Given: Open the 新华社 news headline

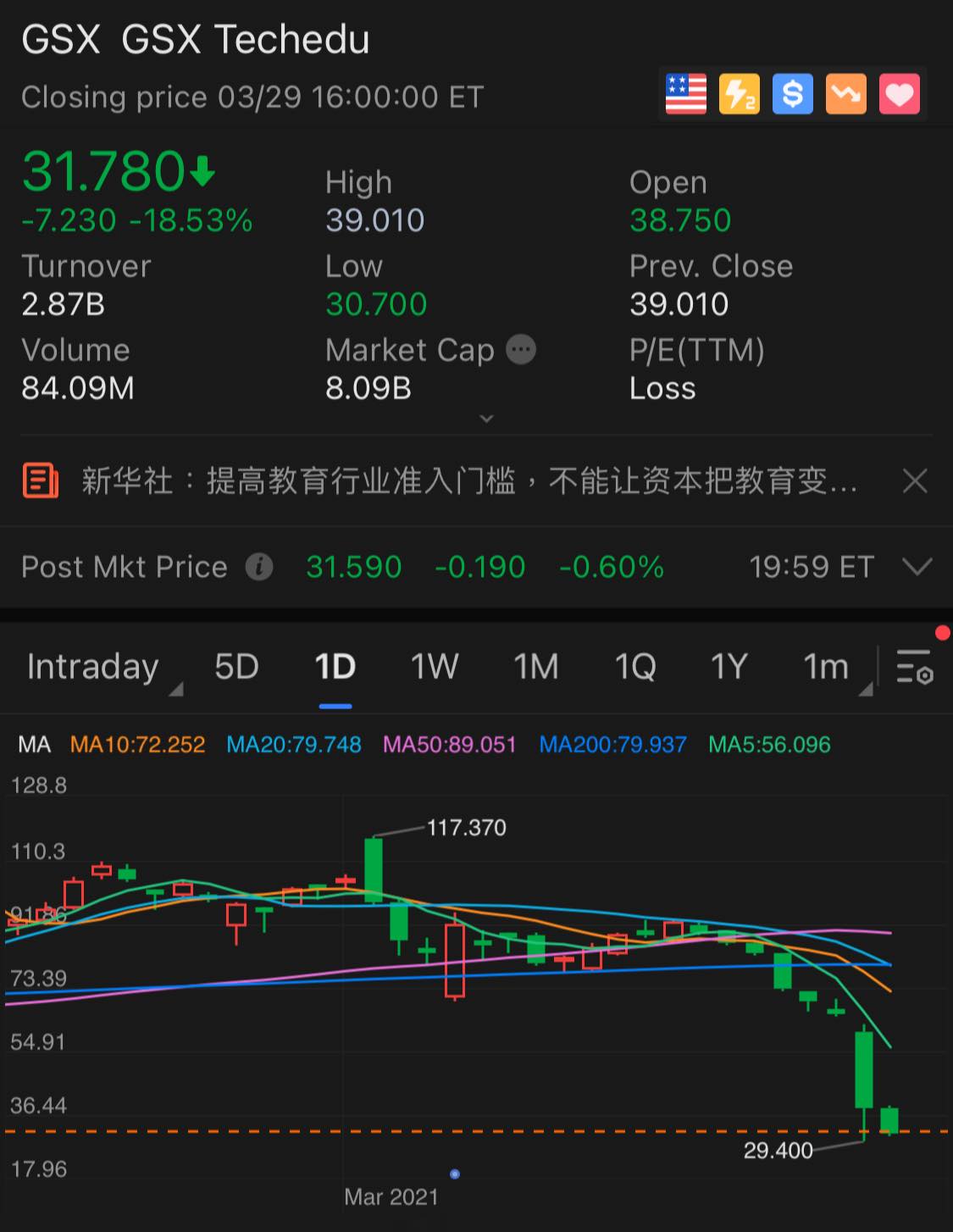Looking at the screenshot, I should tap(469, 481).
